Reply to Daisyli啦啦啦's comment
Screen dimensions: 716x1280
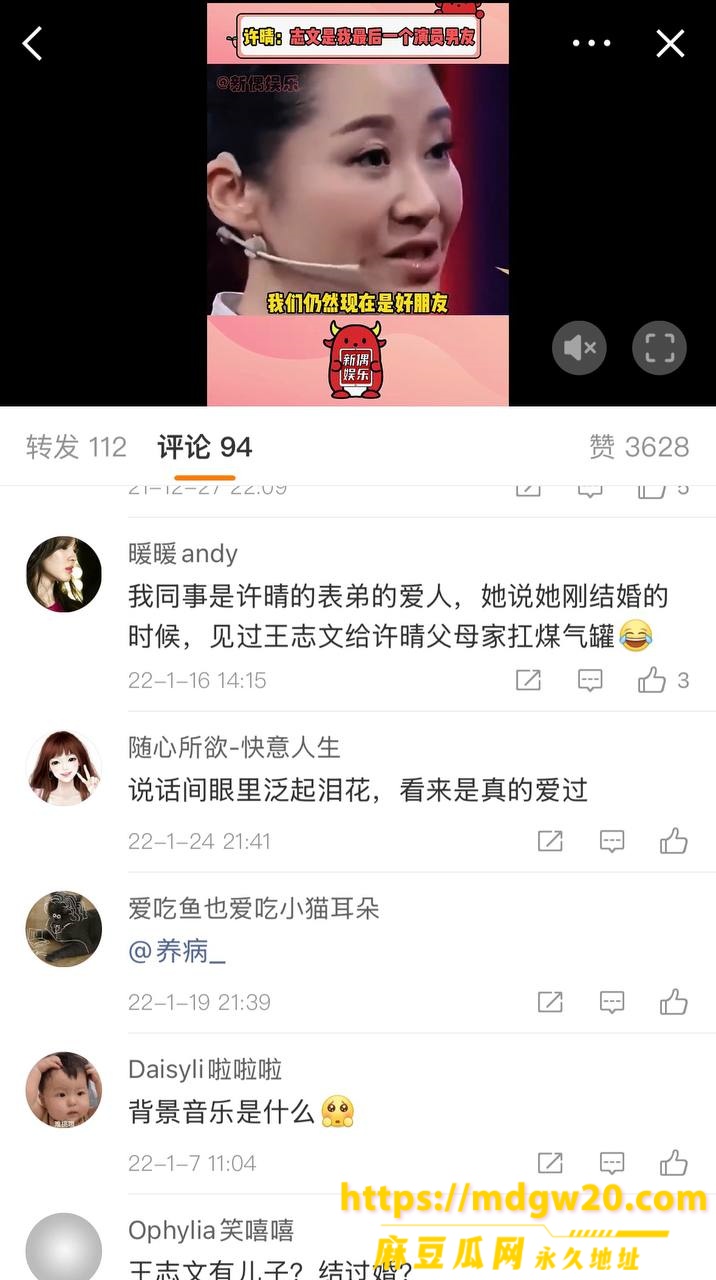click(x=612, y=1163)
